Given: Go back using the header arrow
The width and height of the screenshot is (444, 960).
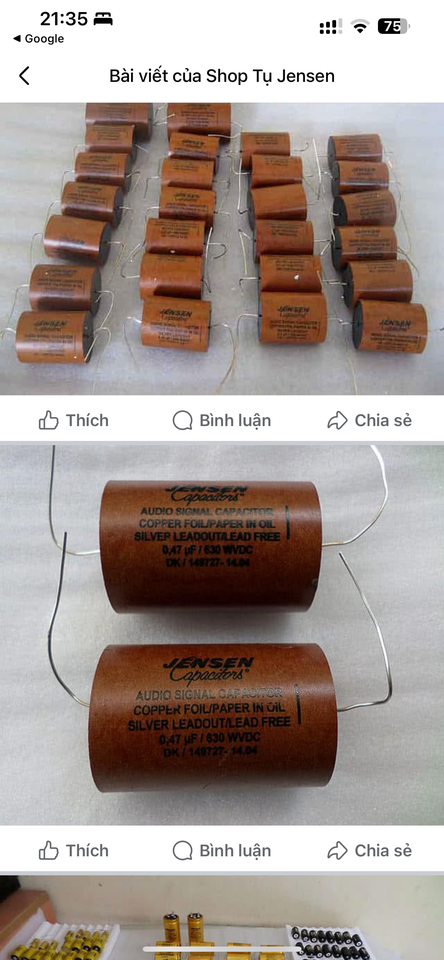Looking at the screenshot, I should pos(24,76).
